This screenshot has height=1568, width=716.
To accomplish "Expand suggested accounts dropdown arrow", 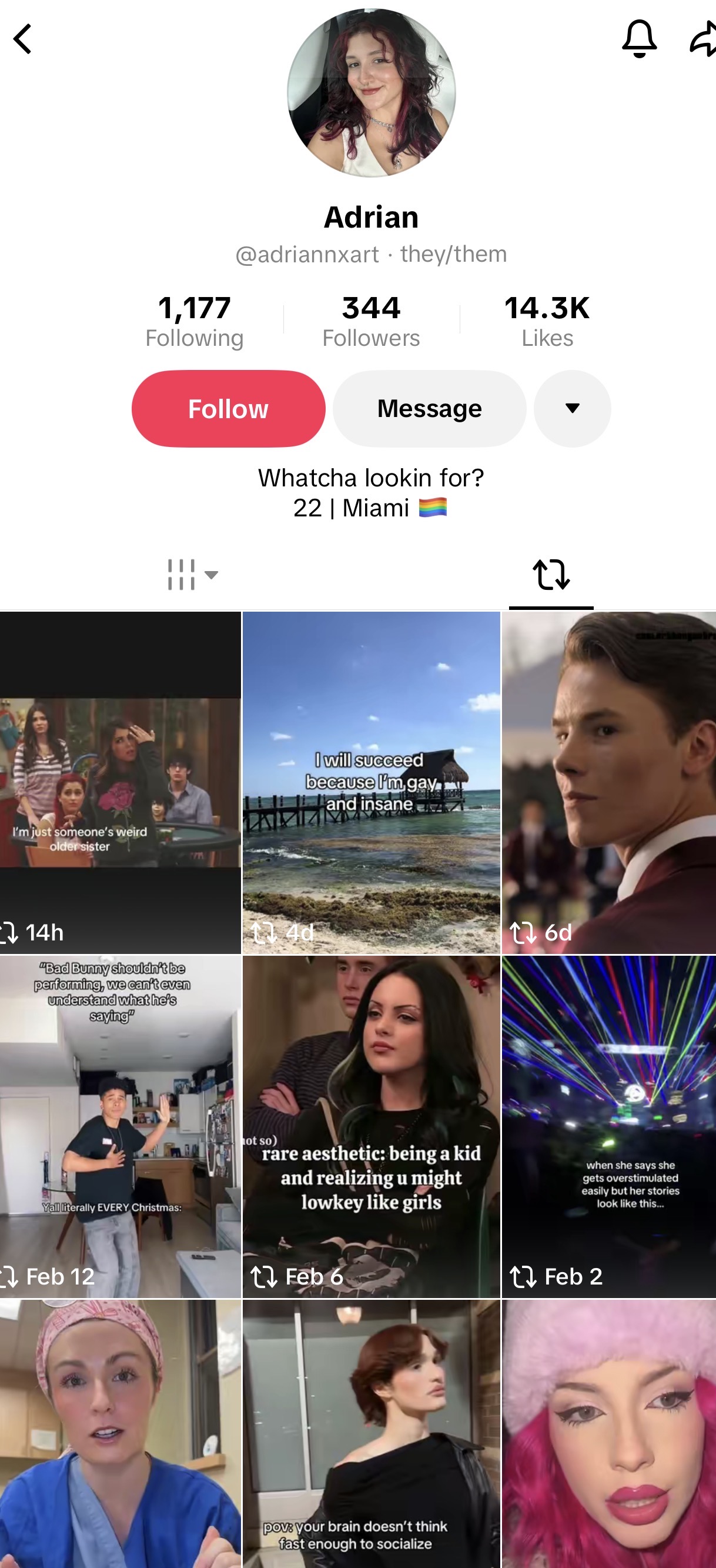I will point(572,408).
